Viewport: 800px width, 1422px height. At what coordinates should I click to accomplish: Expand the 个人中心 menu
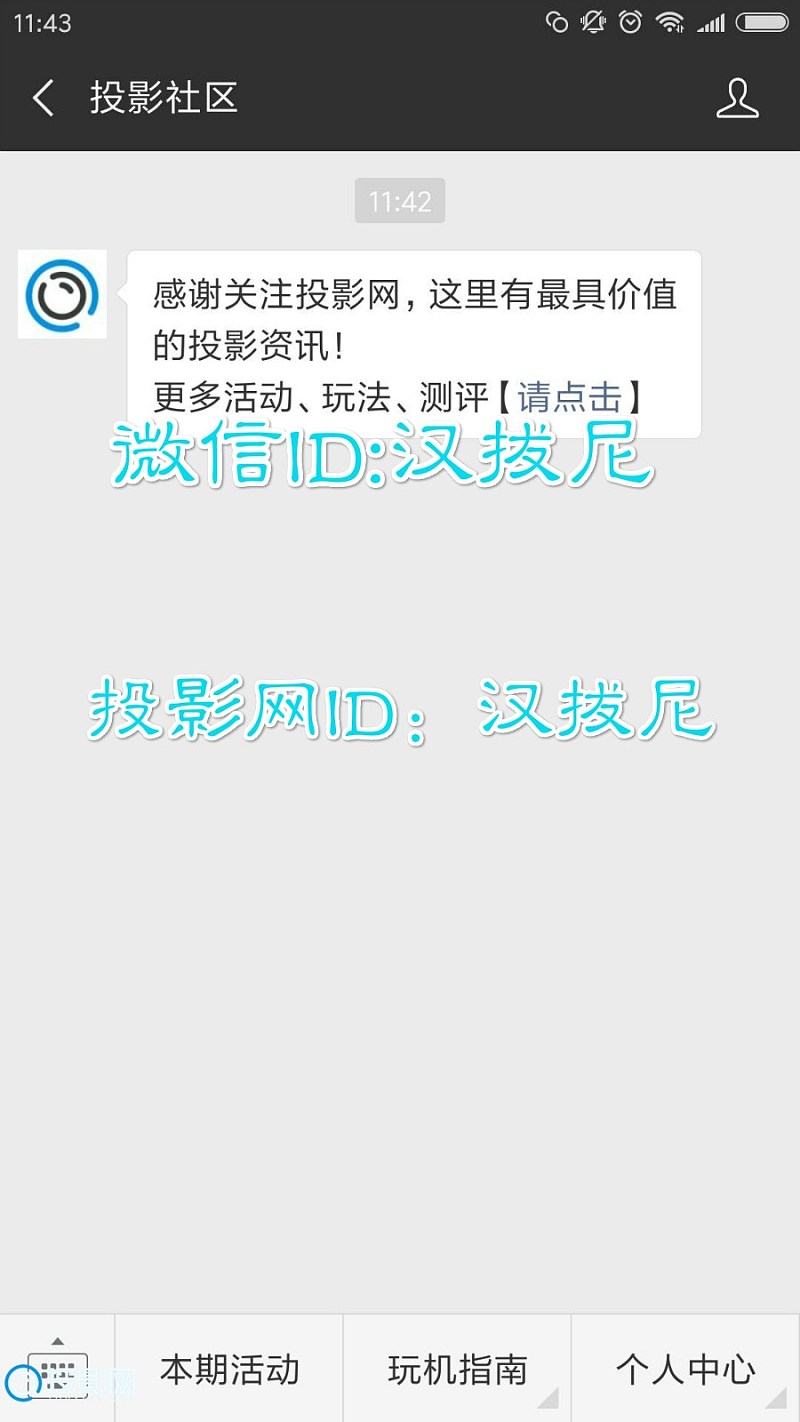(x=685, y=1369)
